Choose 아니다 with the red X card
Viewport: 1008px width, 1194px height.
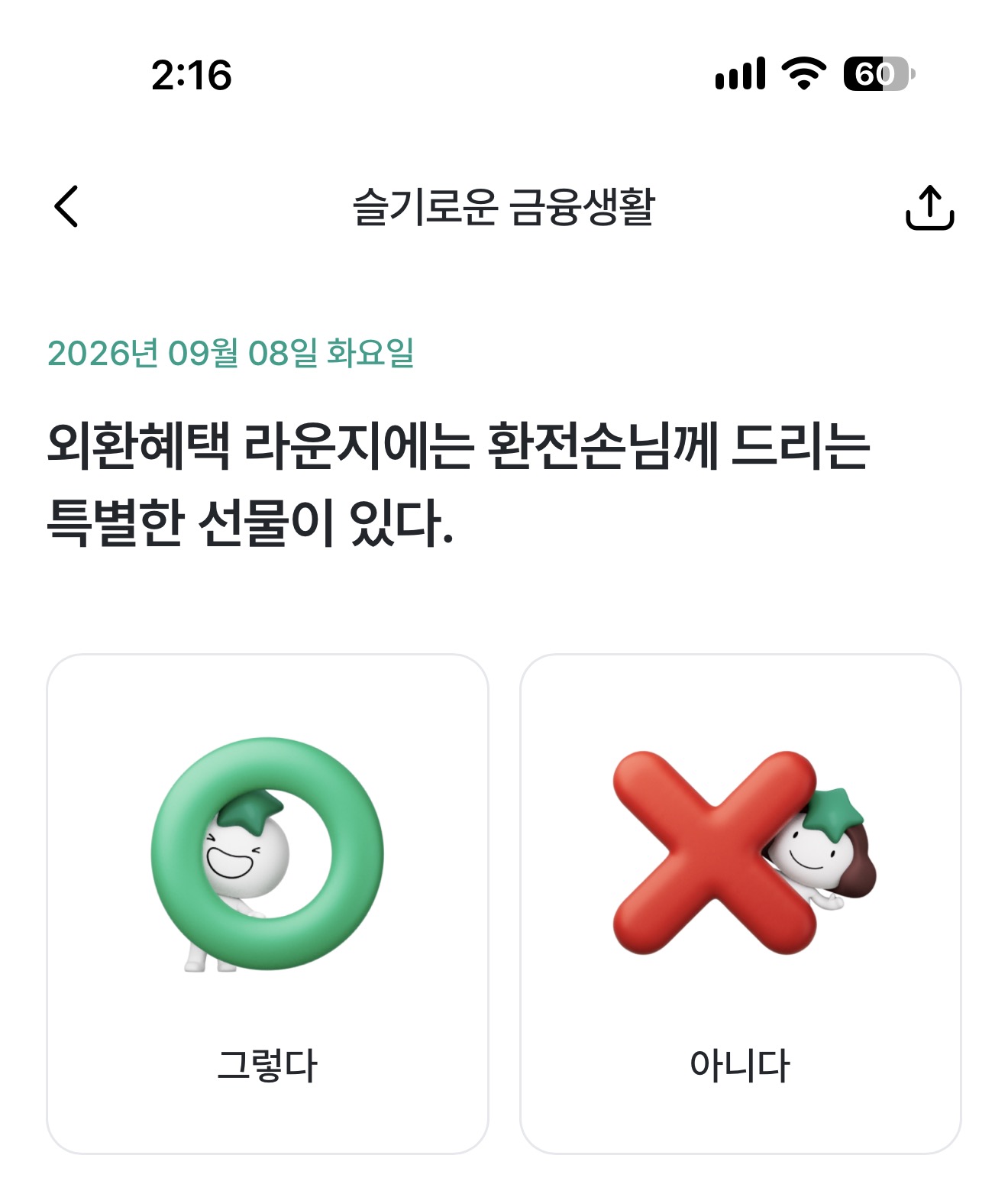tap(740, 904)
